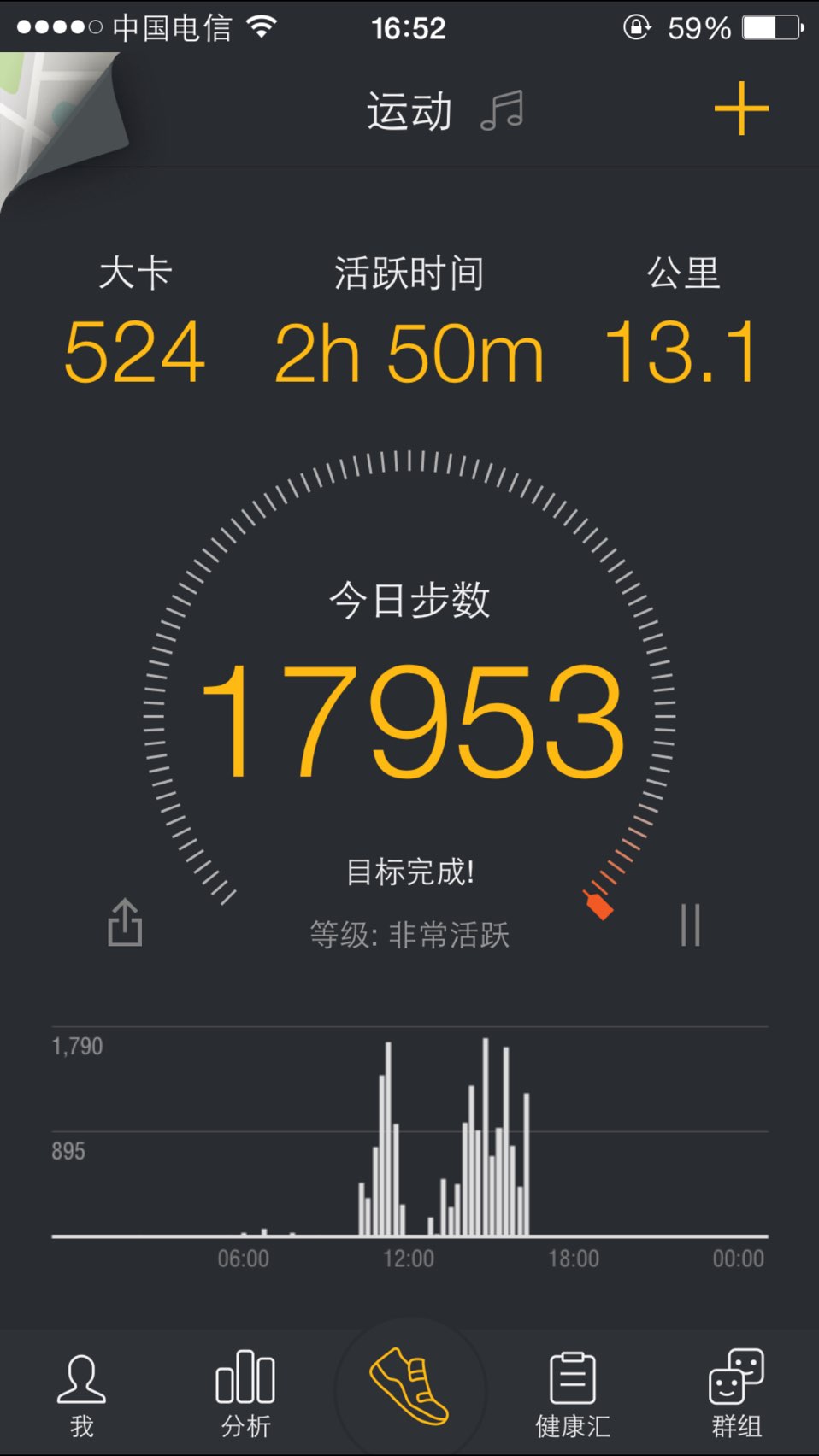Share today's step count

[x=125, y=922]
